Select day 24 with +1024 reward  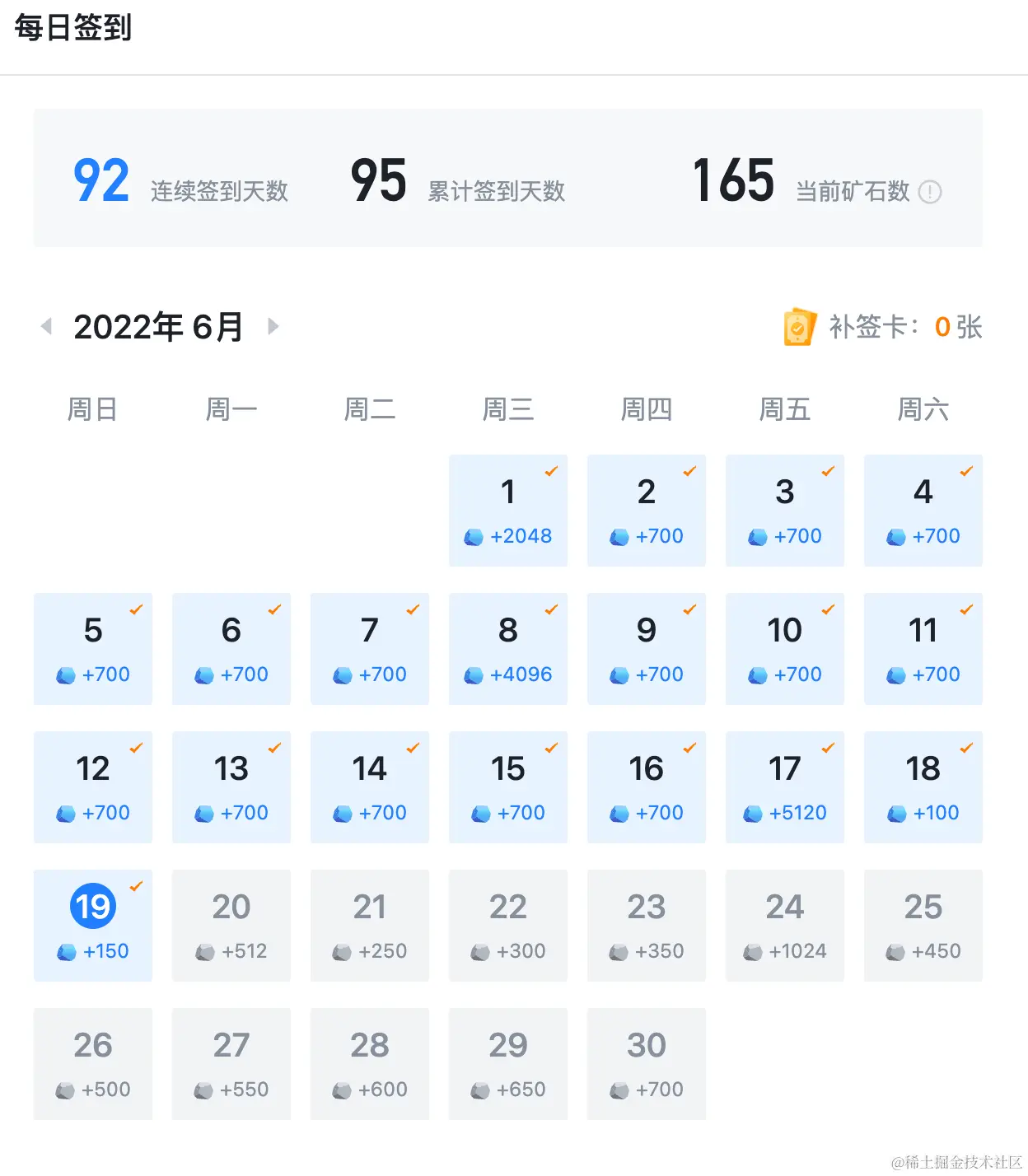[785, 925]
